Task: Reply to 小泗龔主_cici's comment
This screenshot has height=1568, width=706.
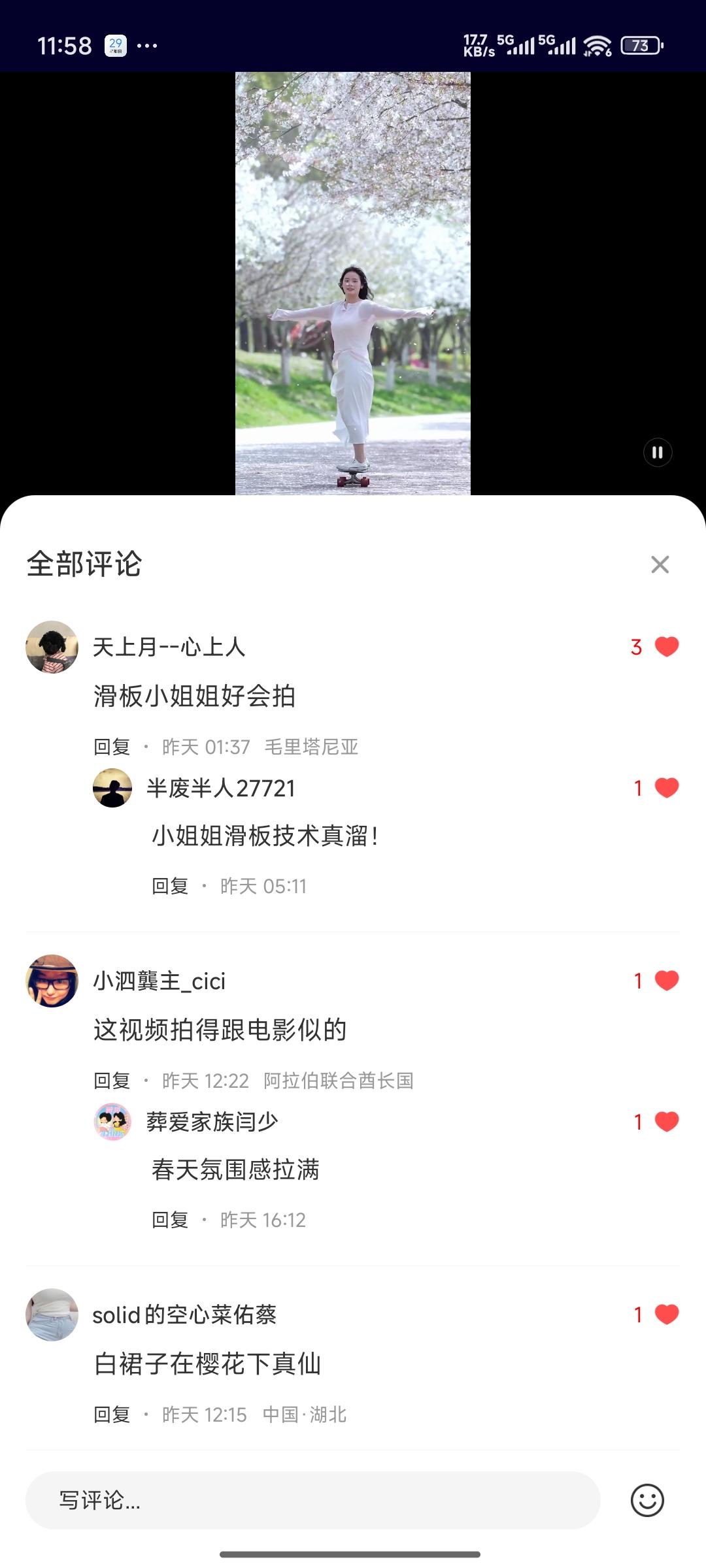Action: 112,1081
